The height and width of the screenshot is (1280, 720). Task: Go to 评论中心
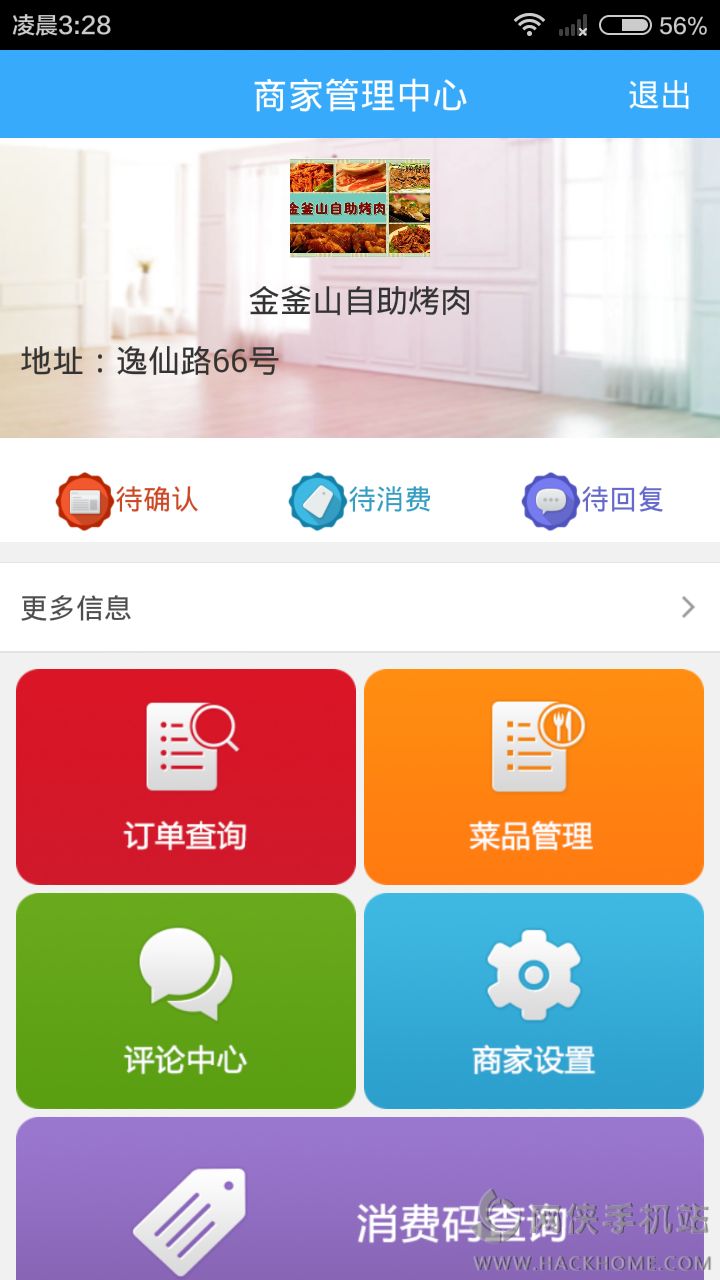tap(186, 1001)
